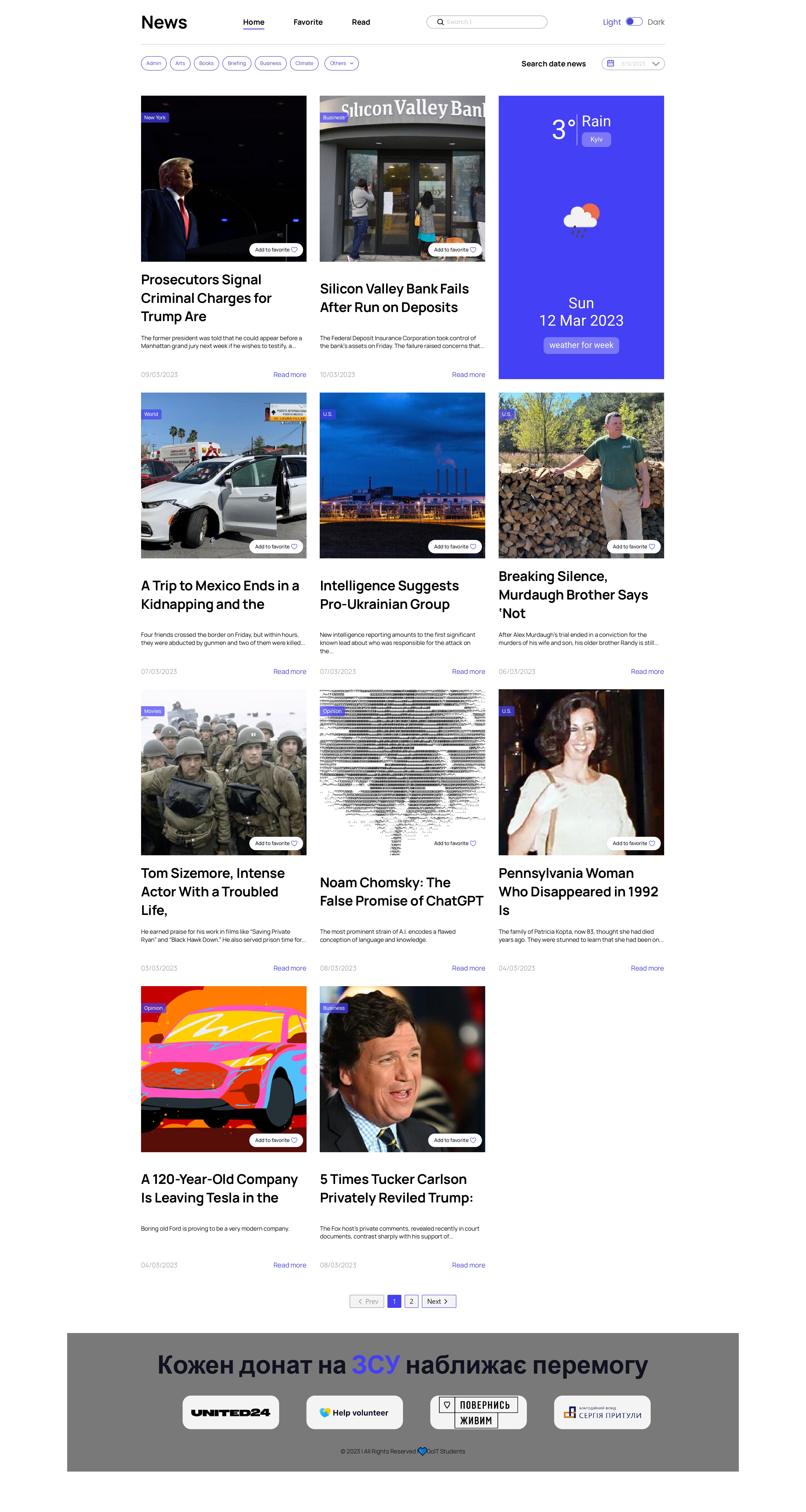Select the Business category chip
This screenshot has height=1512, width=806.
pos(270,63)
